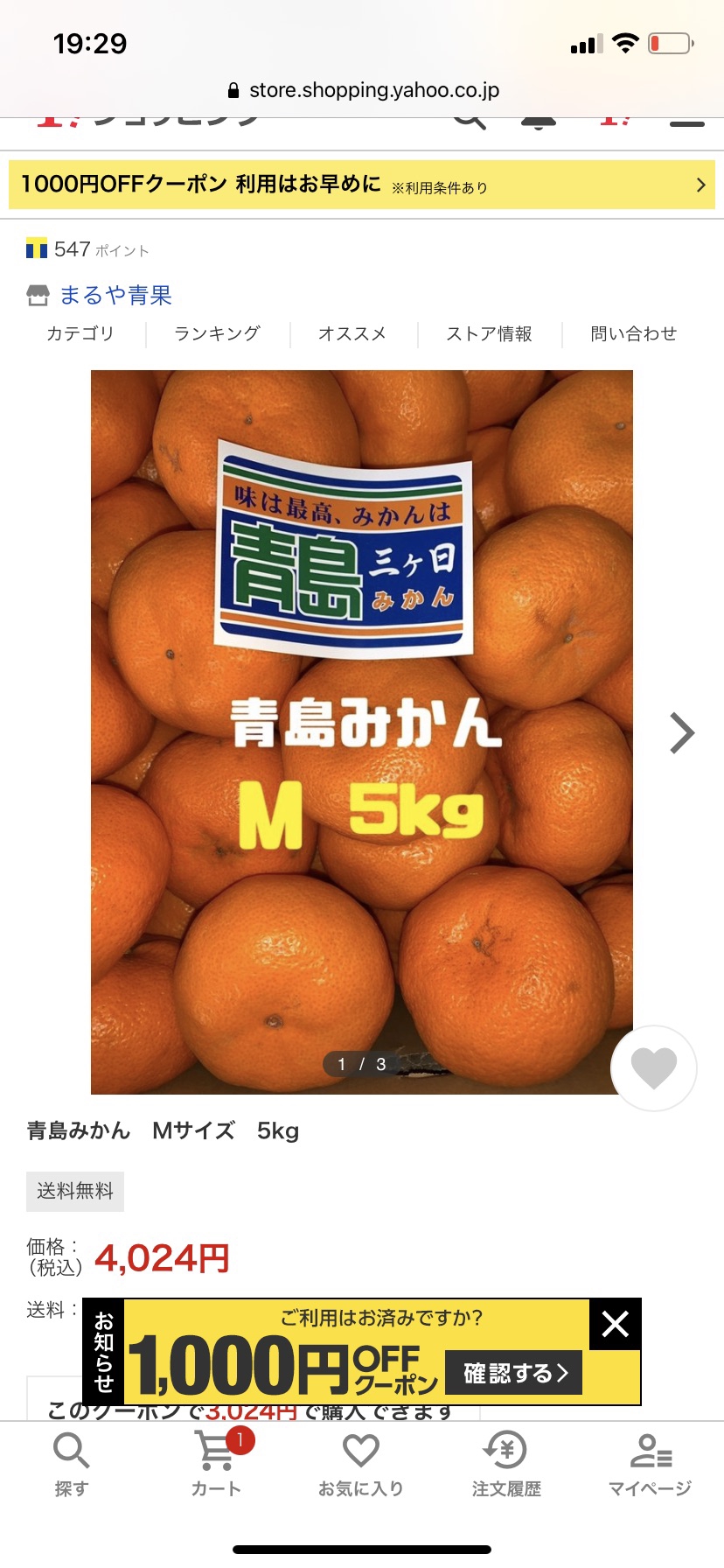This screenshot has height=1568, width=724.
Task: Show next product image with right arrow
Action: coord(681,732)
